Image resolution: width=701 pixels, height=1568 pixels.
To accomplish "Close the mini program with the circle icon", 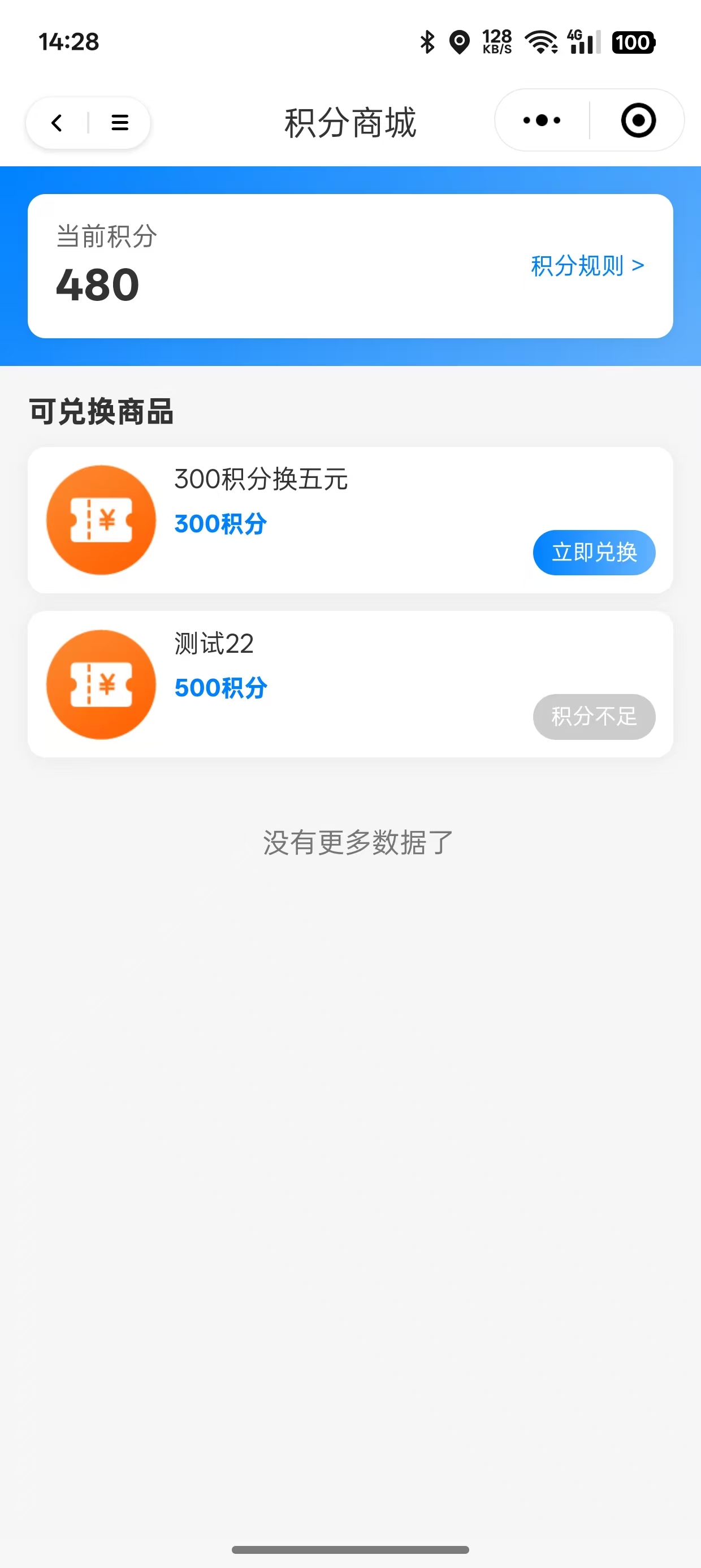I will coord(638,120).
